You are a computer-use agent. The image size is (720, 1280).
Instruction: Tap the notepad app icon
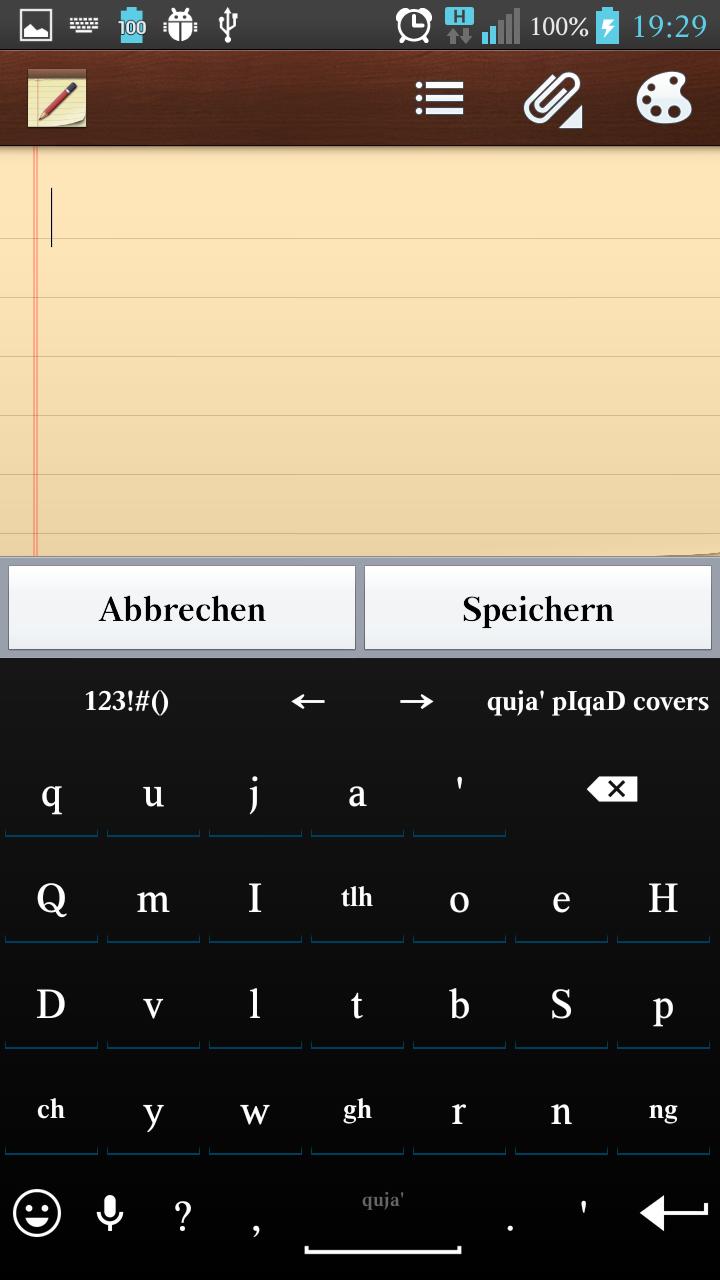coord(57,98)
